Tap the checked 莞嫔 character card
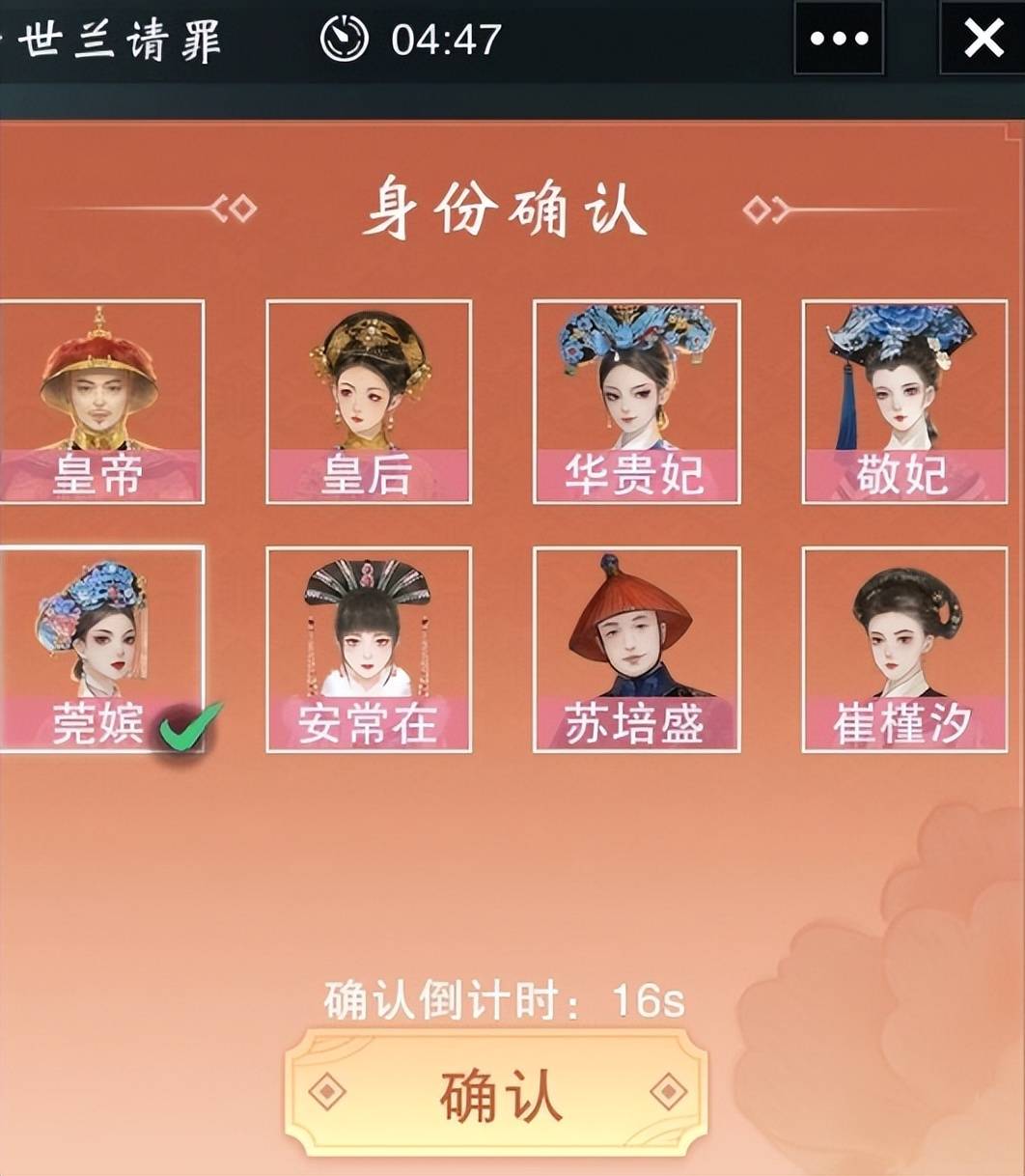1025x1176 pixels. tap(100, 649)
